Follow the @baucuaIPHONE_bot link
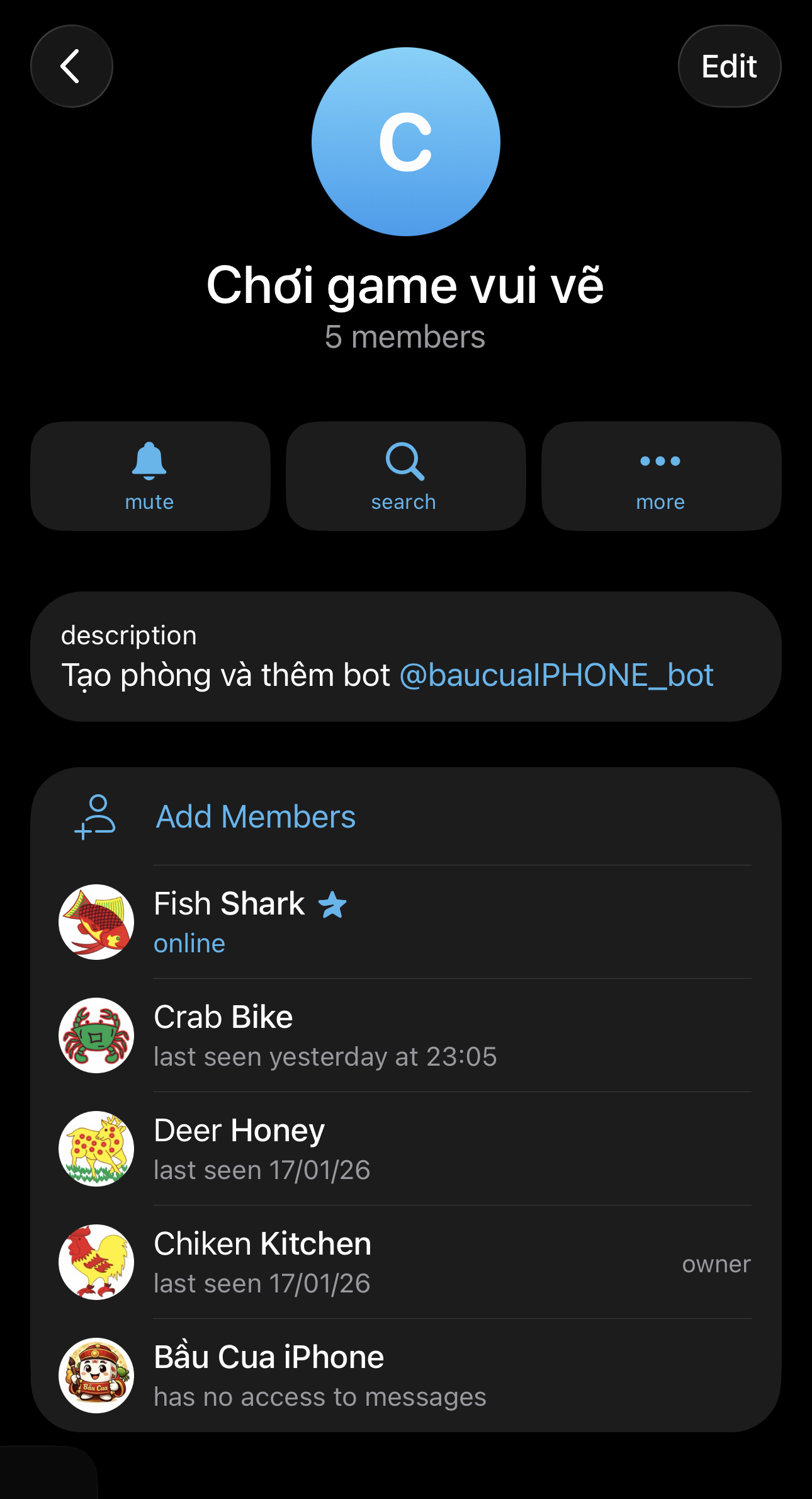This screenshot has width=812, height=1499. tap(556, 676)
